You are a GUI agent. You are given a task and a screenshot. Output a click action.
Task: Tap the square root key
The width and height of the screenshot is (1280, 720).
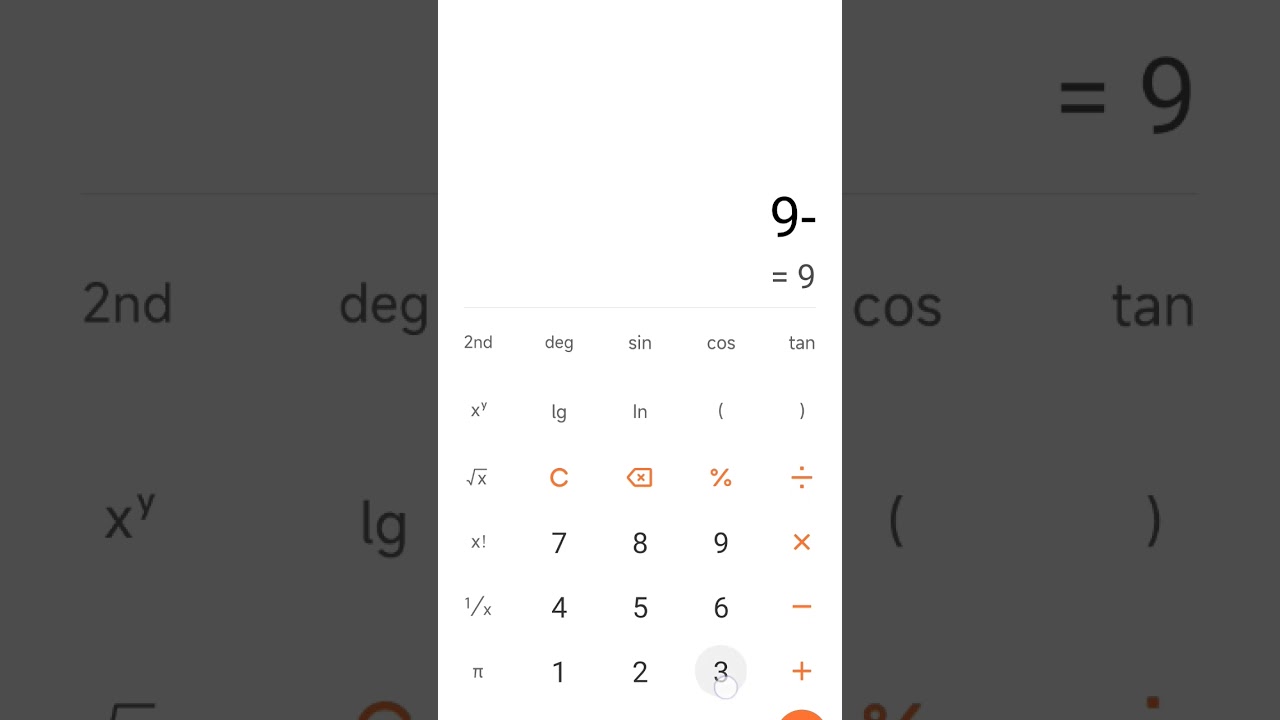tap(478, 478)
